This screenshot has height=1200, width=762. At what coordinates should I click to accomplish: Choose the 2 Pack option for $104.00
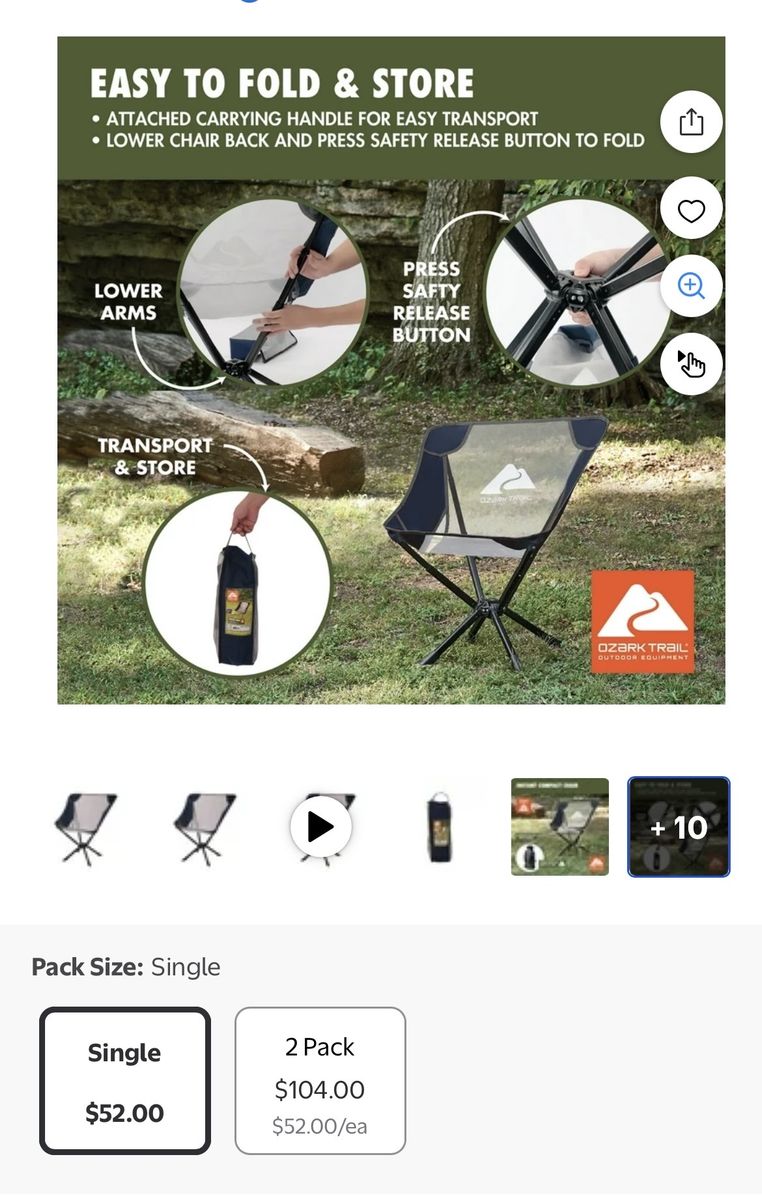coord(320,1081)
